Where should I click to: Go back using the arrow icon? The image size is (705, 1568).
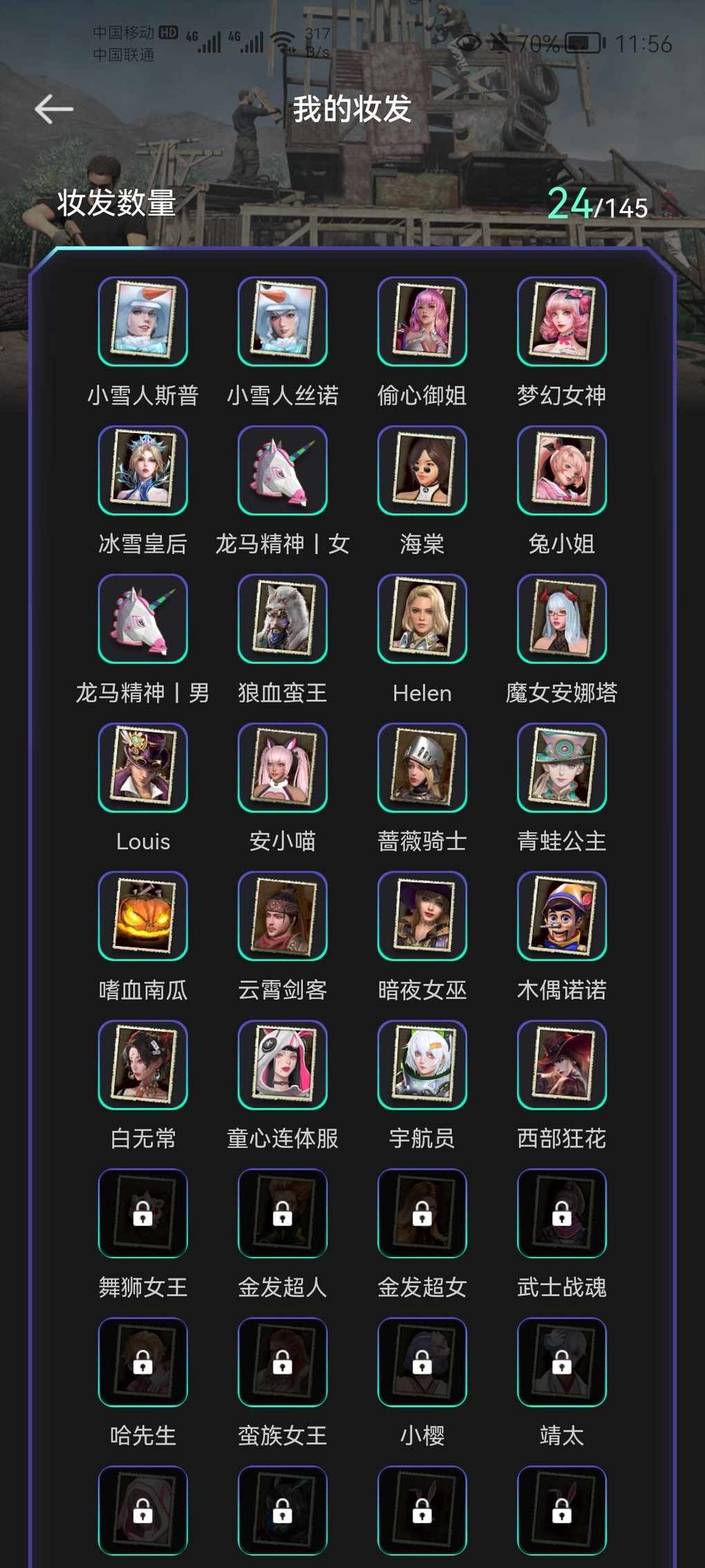pos(54,109)
